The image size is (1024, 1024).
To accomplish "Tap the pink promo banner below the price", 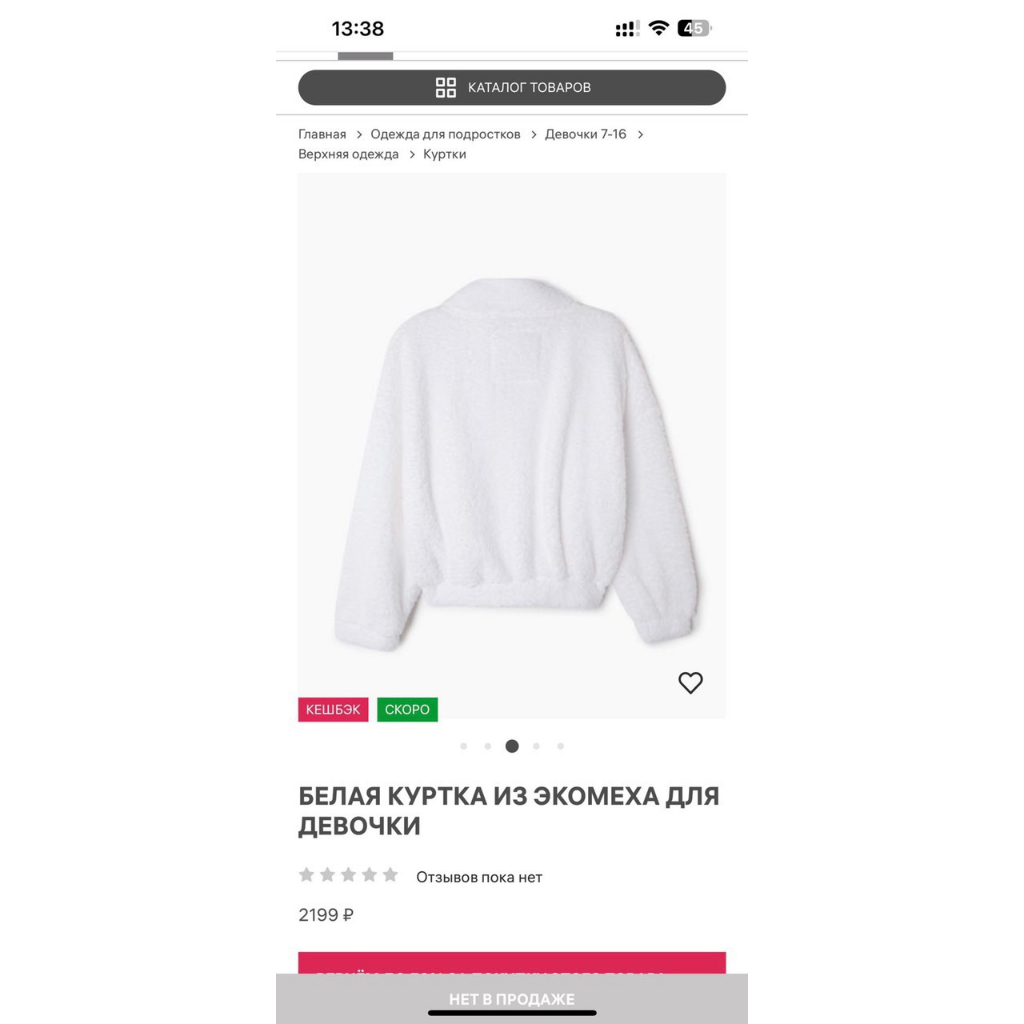I will pos(512,963).
